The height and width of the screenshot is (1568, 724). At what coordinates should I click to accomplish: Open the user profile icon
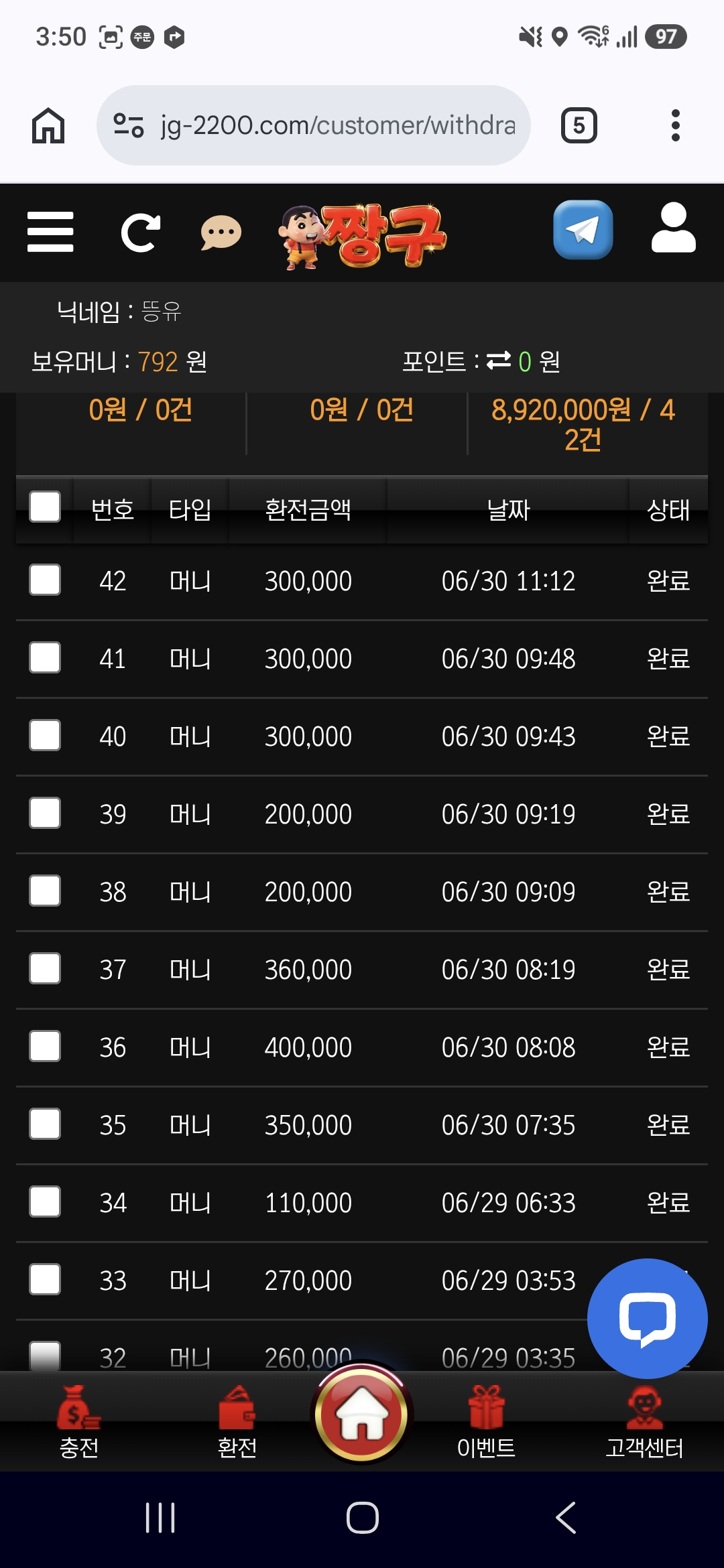(x=674, y=228)
